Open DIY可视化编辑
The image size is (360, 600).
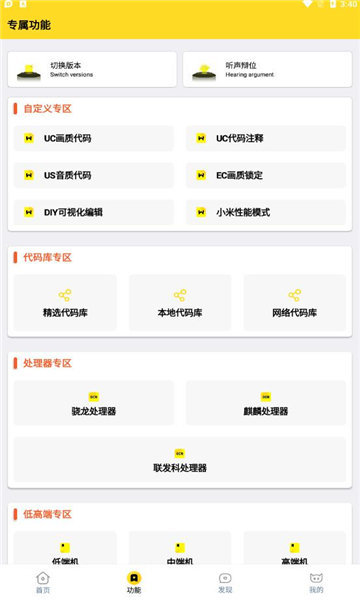94,212
